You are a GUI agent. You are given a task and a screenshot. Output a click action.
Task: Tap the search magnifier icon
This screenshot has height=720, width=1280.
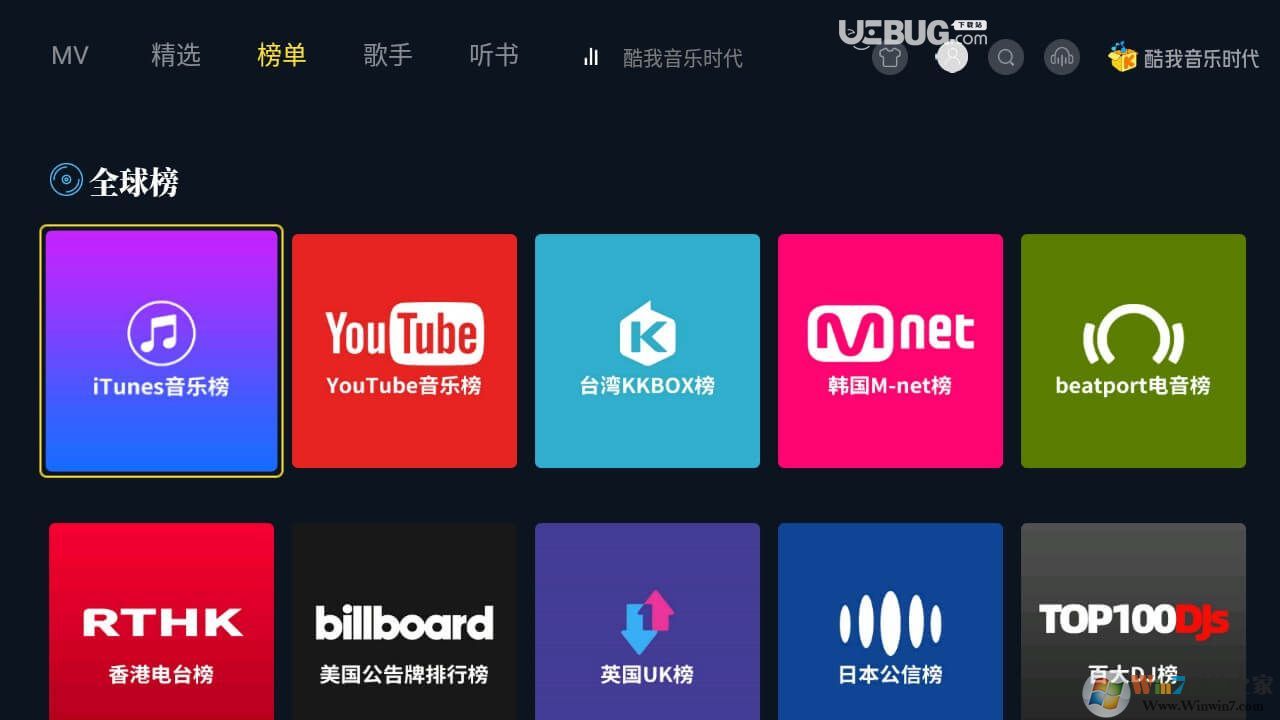[x=1006, y=57]
